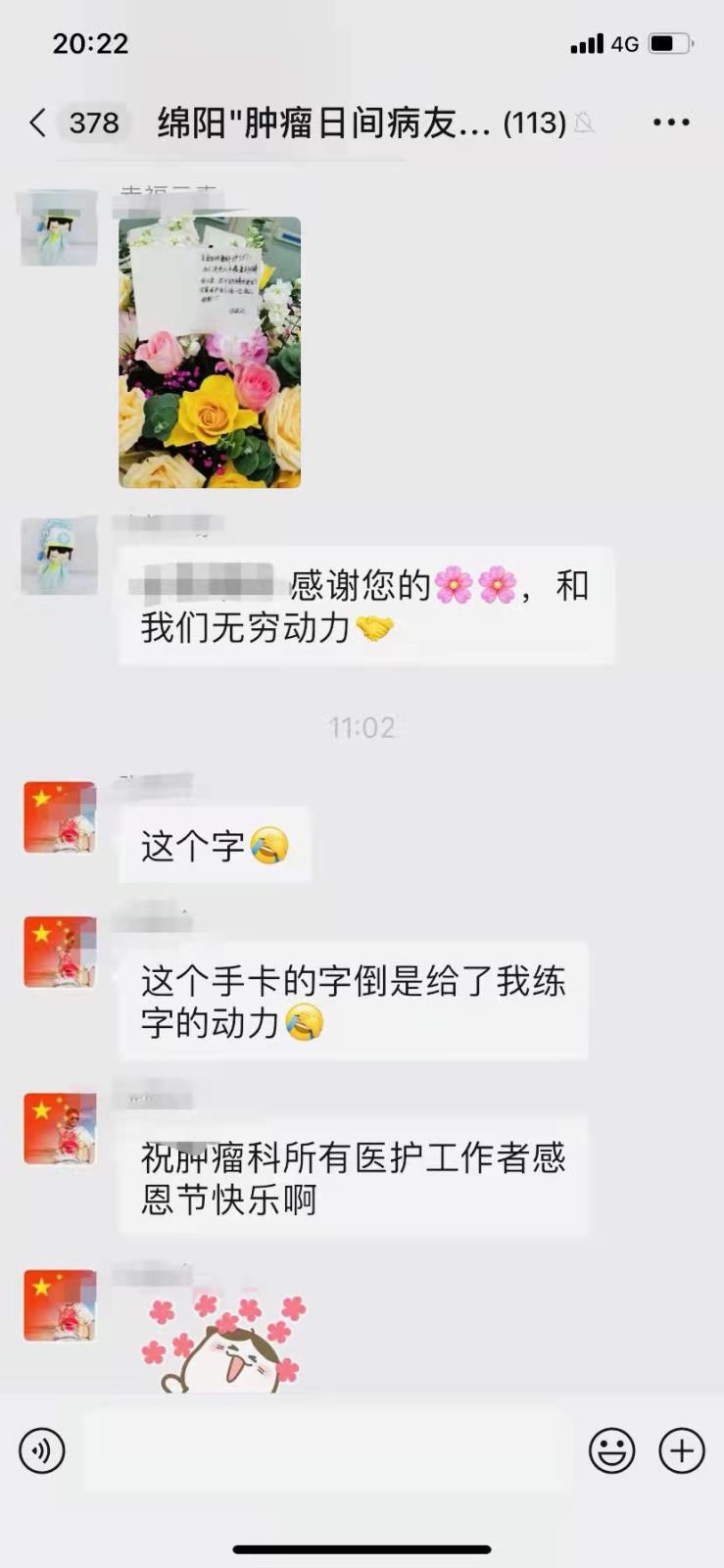
Task: Tap the message text field
Action: tap(328, 1450)
